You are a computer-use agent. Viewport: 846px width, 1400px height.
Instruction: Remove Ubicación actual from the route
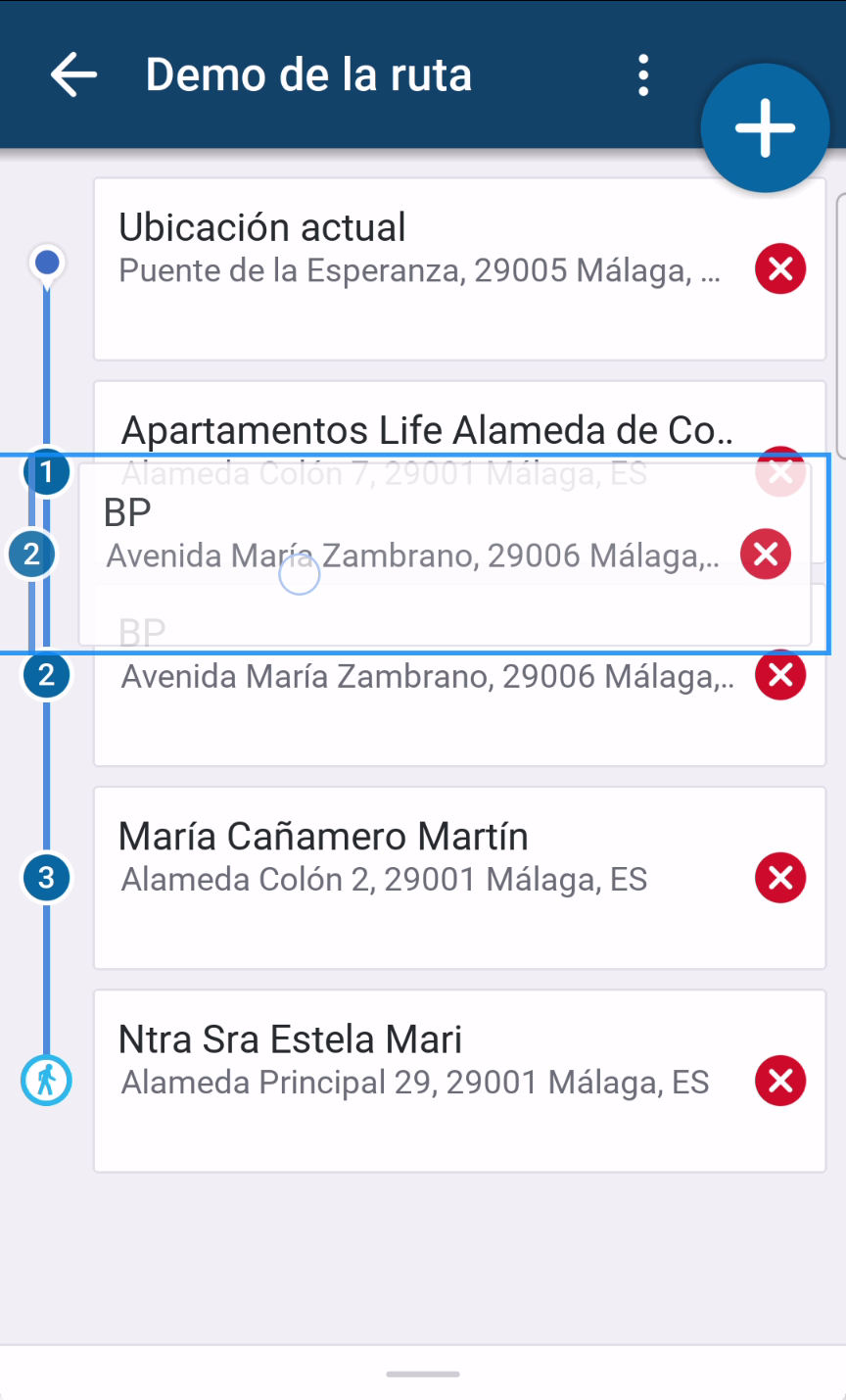780,269
